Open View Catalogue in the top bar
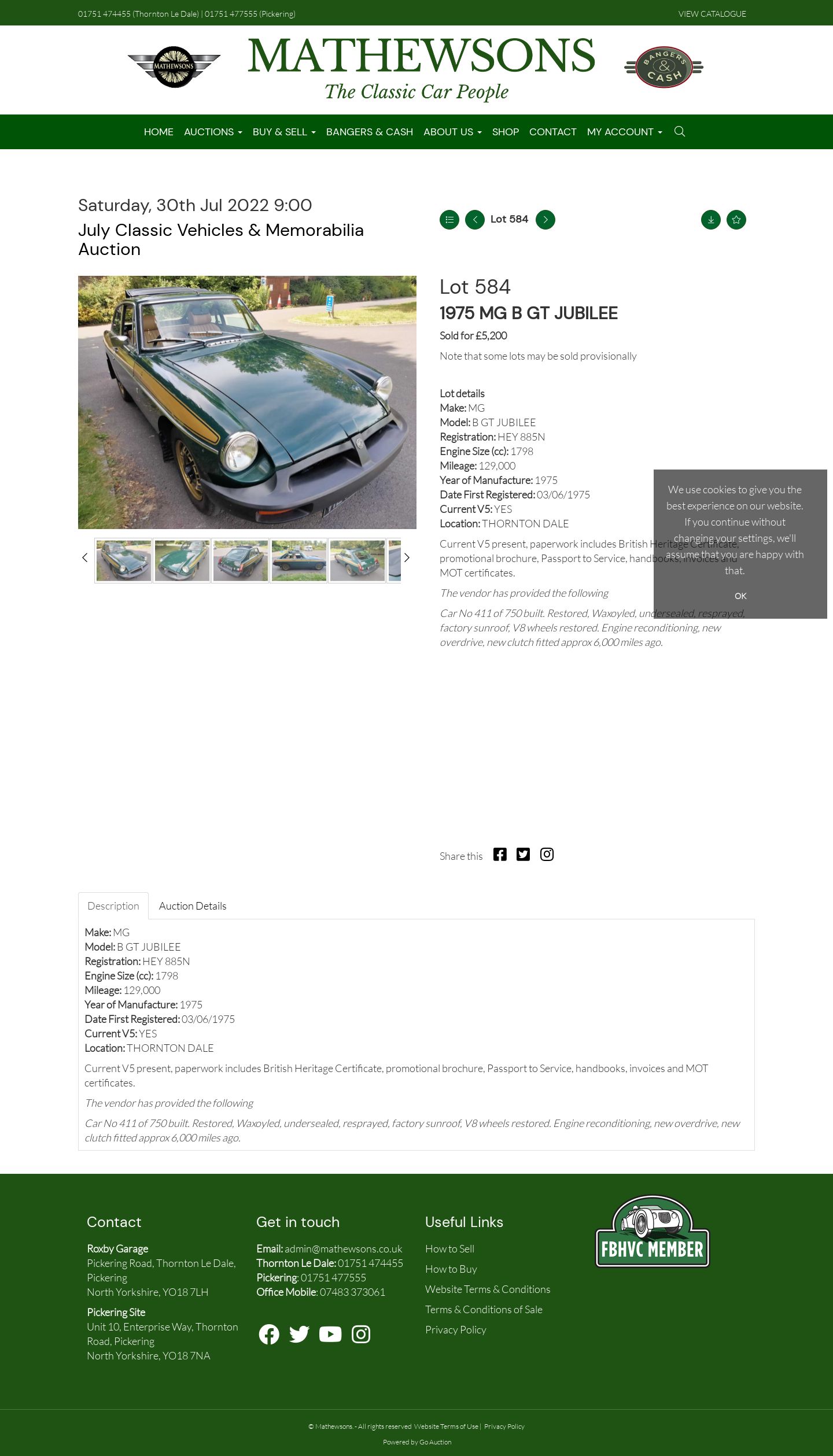 point(712,14)
